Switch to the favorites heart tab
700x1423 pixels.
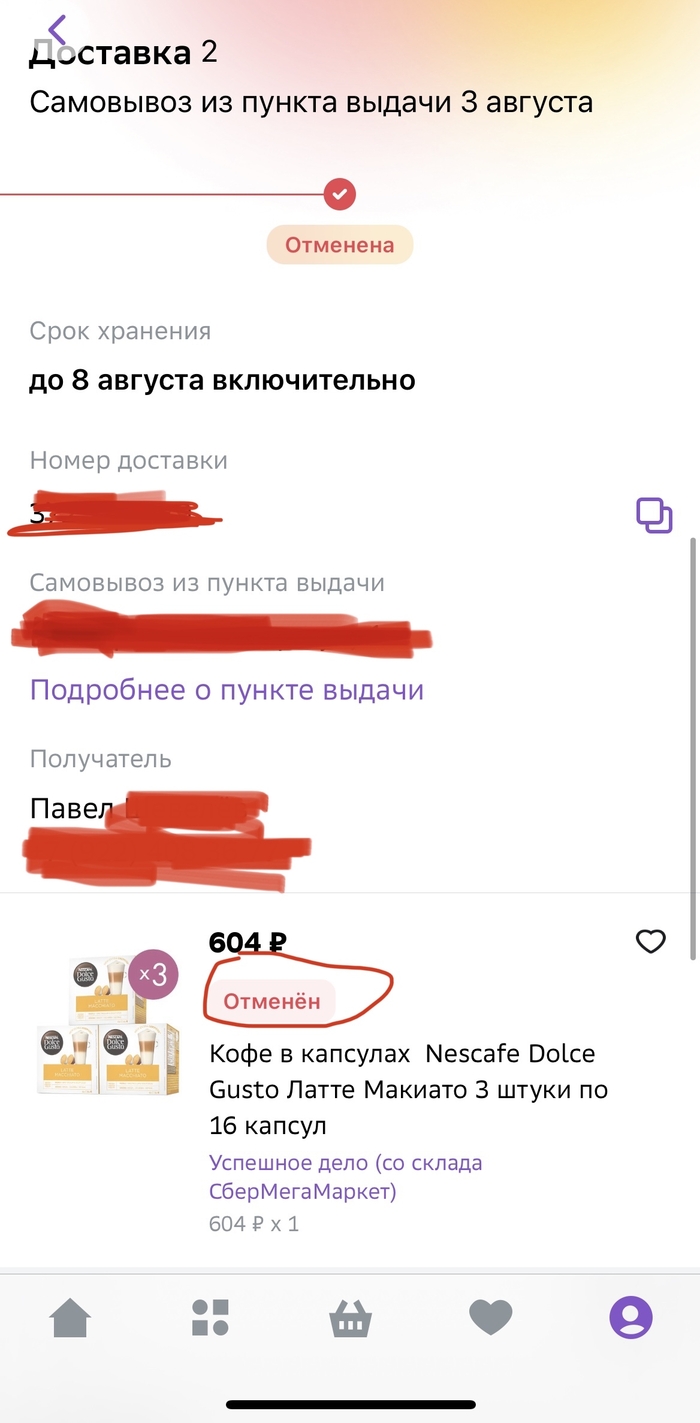point(491,1318)
